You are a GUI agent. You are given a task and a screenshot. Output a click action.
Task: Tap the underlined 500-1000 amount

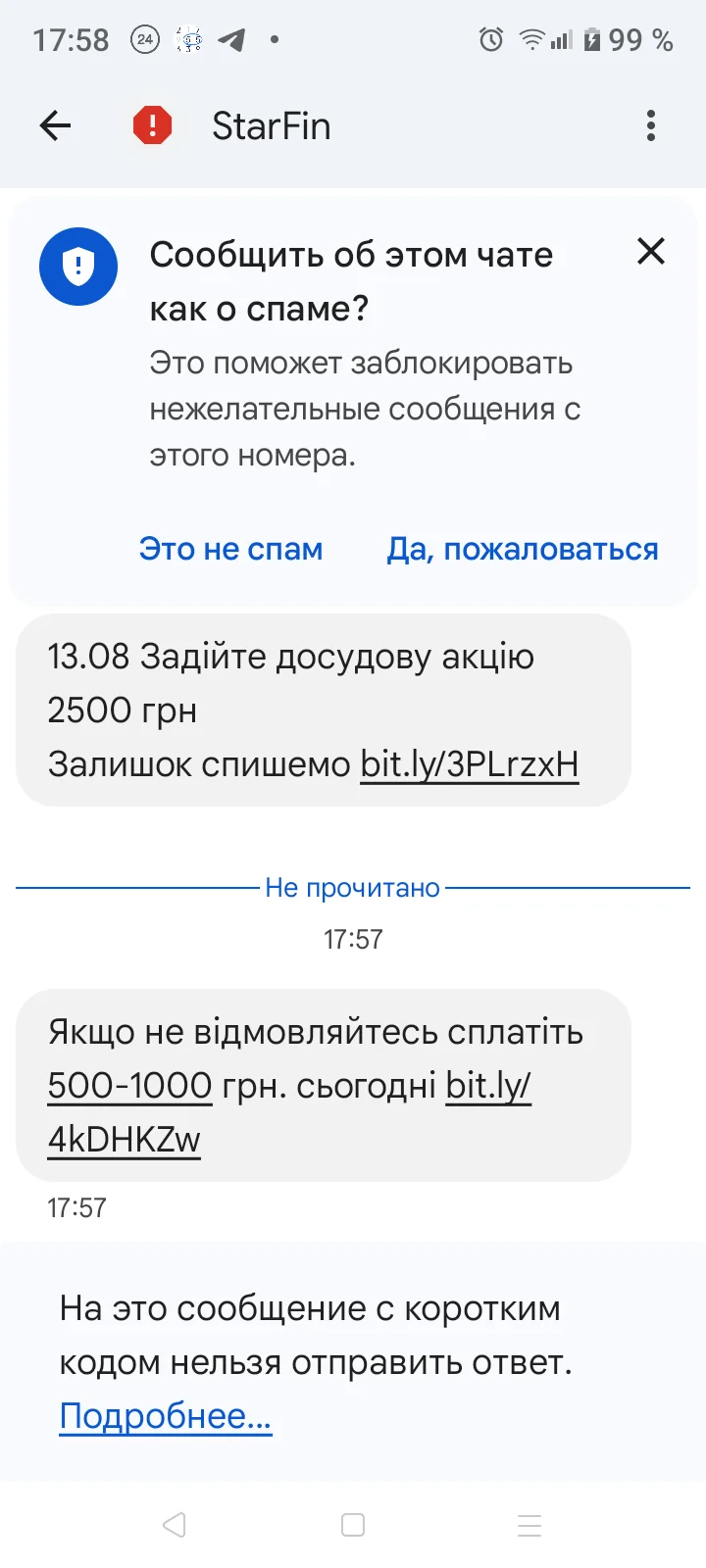click(x=129, y=1085)
